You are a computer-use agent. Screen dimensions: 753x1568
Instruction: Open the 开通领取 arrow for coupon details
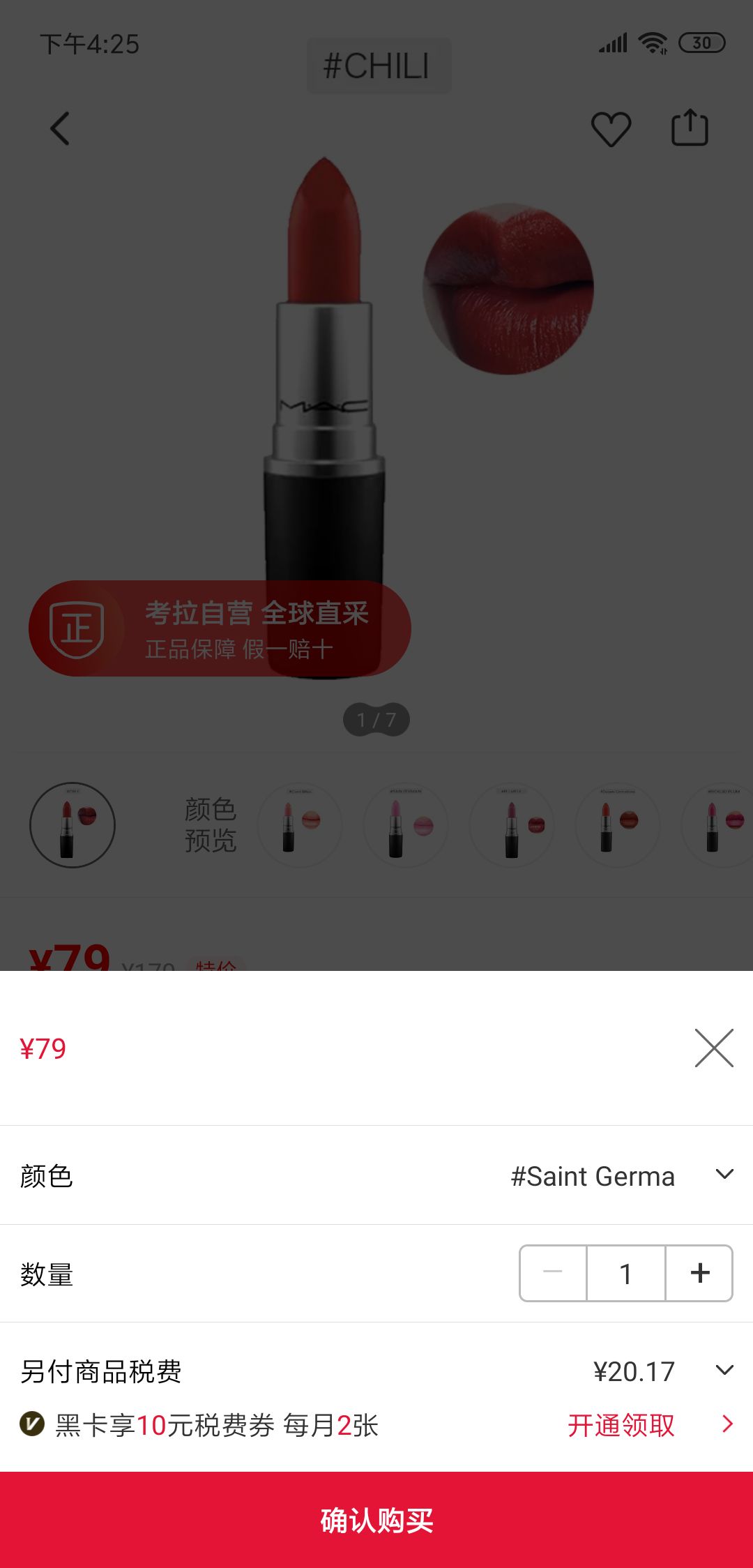click(x=727, y=1426)
